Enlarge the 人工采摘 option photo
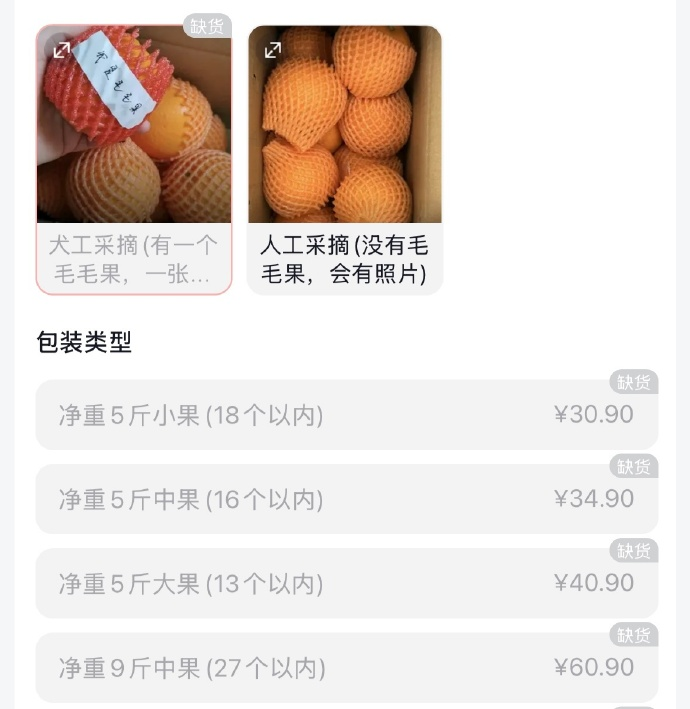The height and width of the screenshot is (709, 690). pyautogui.click(x=273, y=50)
